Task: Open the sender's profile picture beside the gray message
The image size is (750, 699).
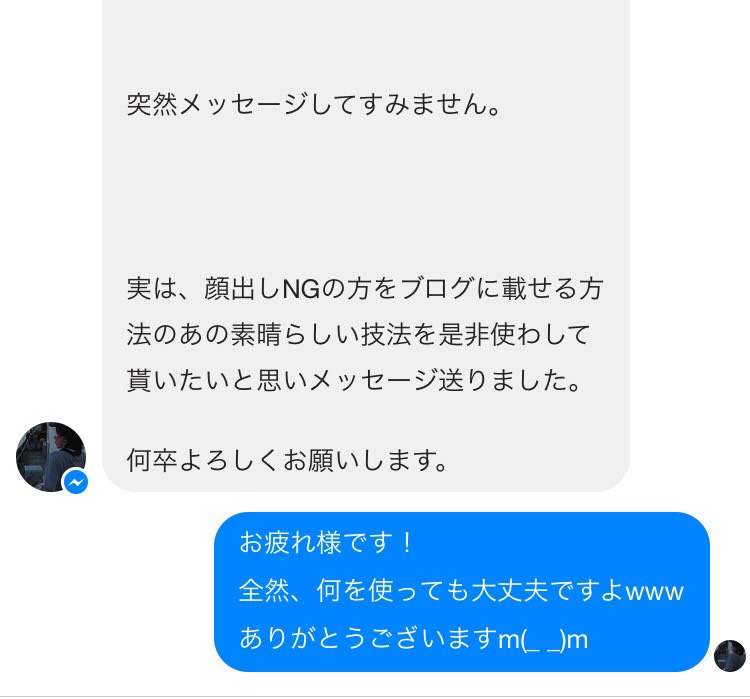Action: pos(50,457)
